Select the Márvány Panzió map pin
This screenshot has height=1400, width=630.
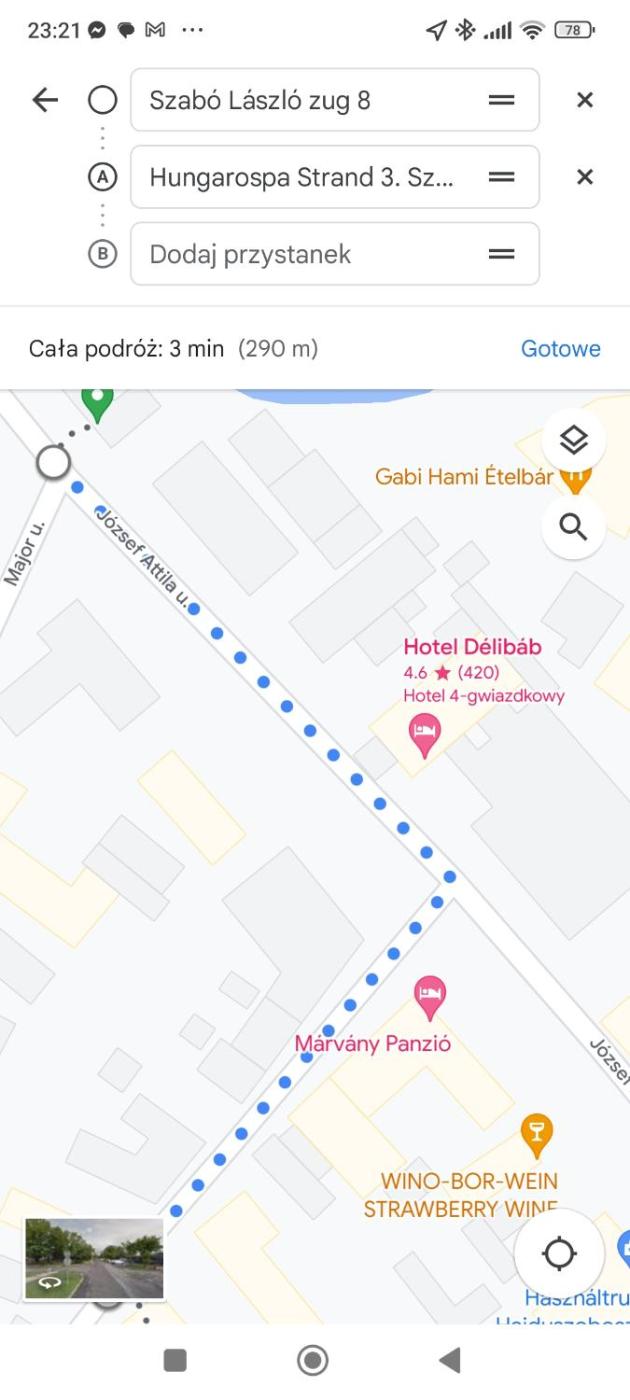[x=429, y=996]
